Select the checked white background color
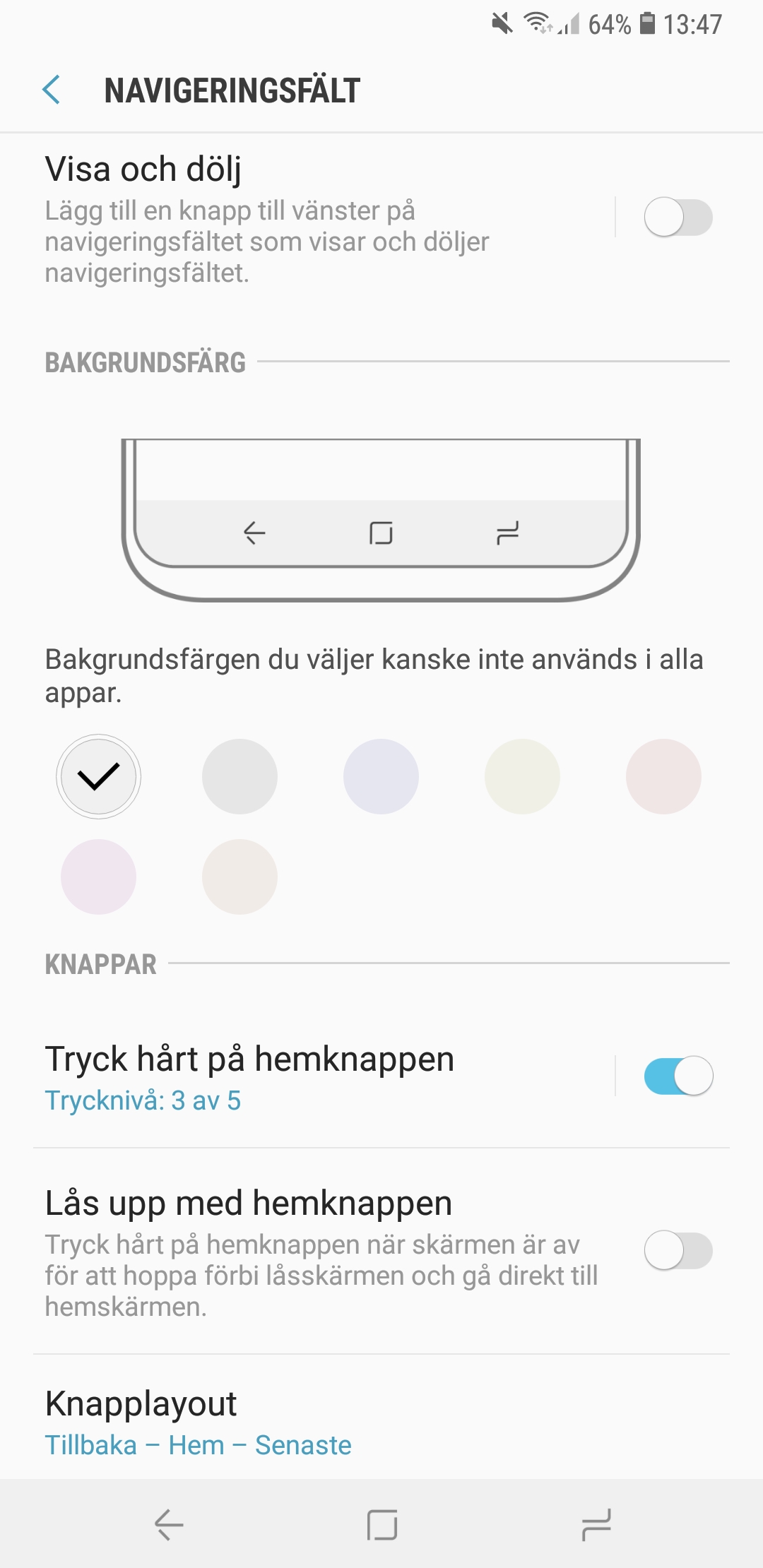Viewport: 763px width, 1568px height. coord(98,777)
